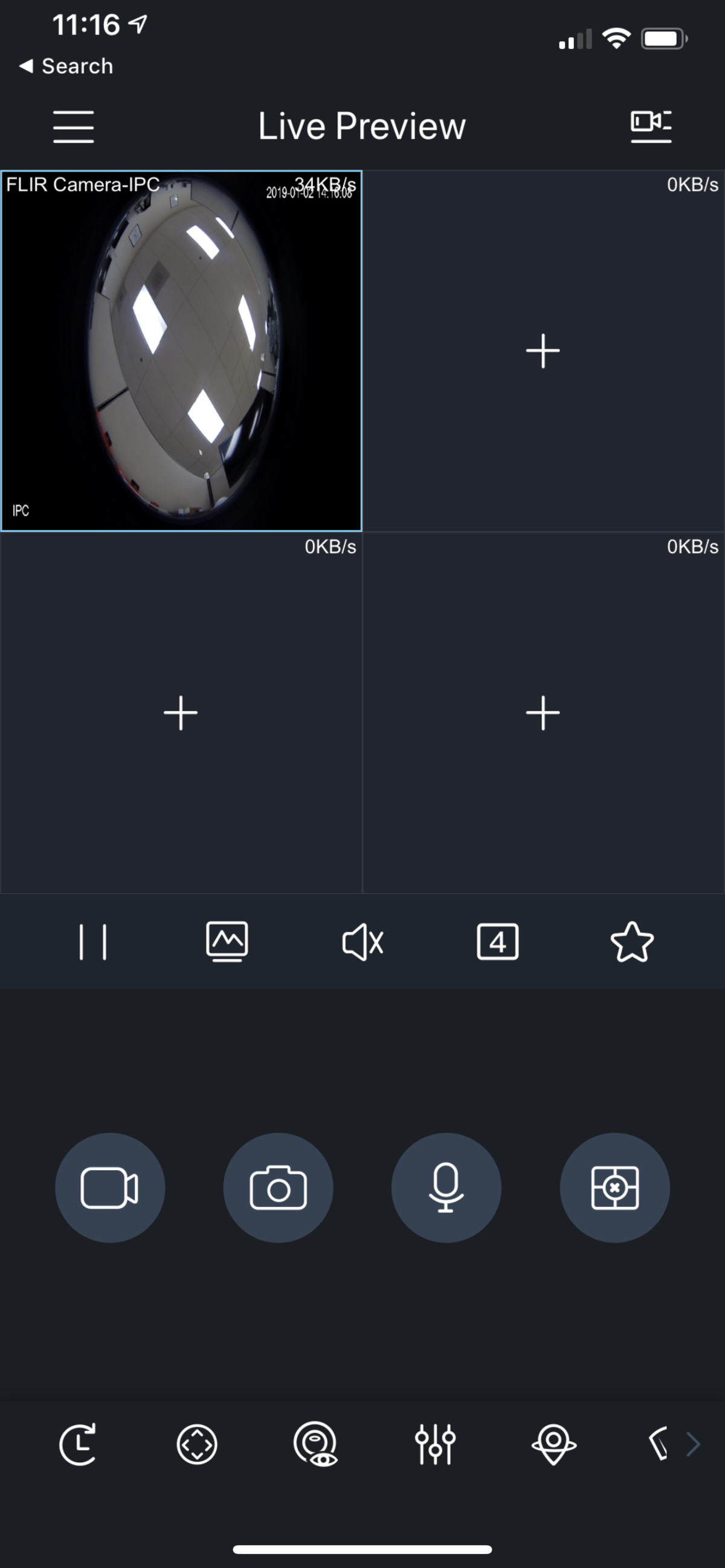The width and height of the screenshot is (725, 1568).
Task: Add this view to favorites
Action: pos(632,942)
